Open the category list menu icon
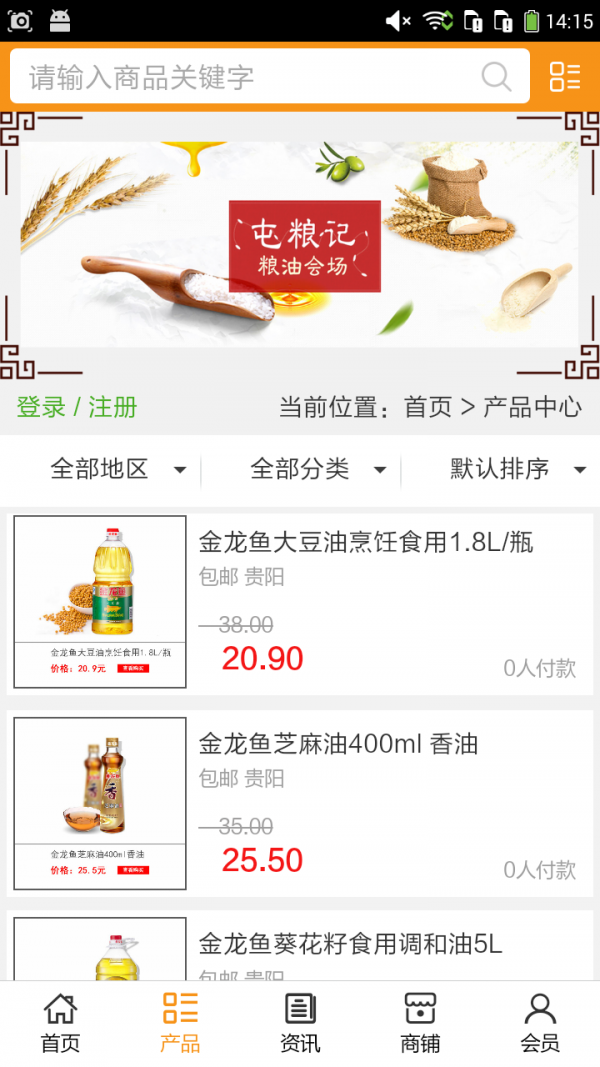Image resolution: width=600 pixels, height=1067 pixels. click(x=565, y=77)
